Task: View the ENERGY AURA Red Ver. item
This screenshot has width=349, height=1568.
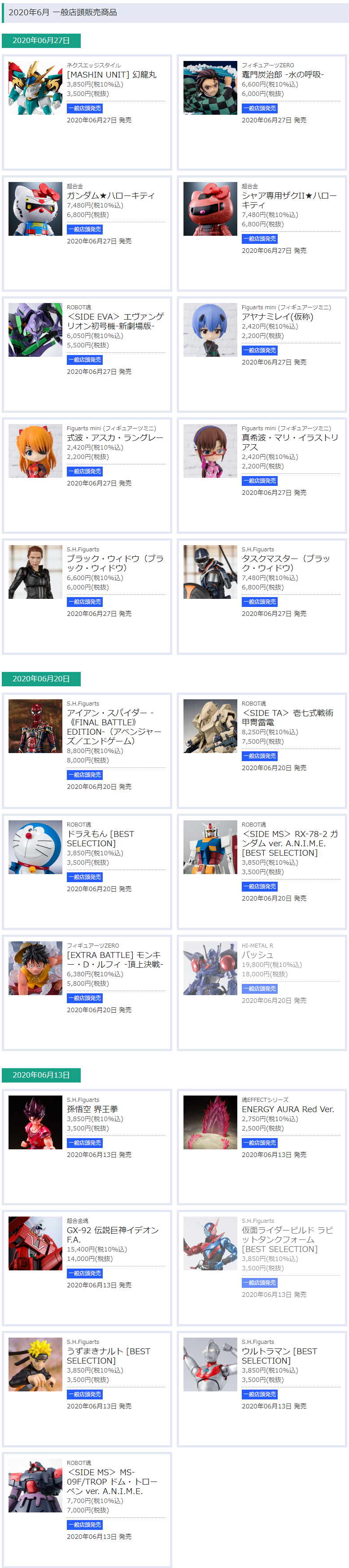Action: (288, 1109)
